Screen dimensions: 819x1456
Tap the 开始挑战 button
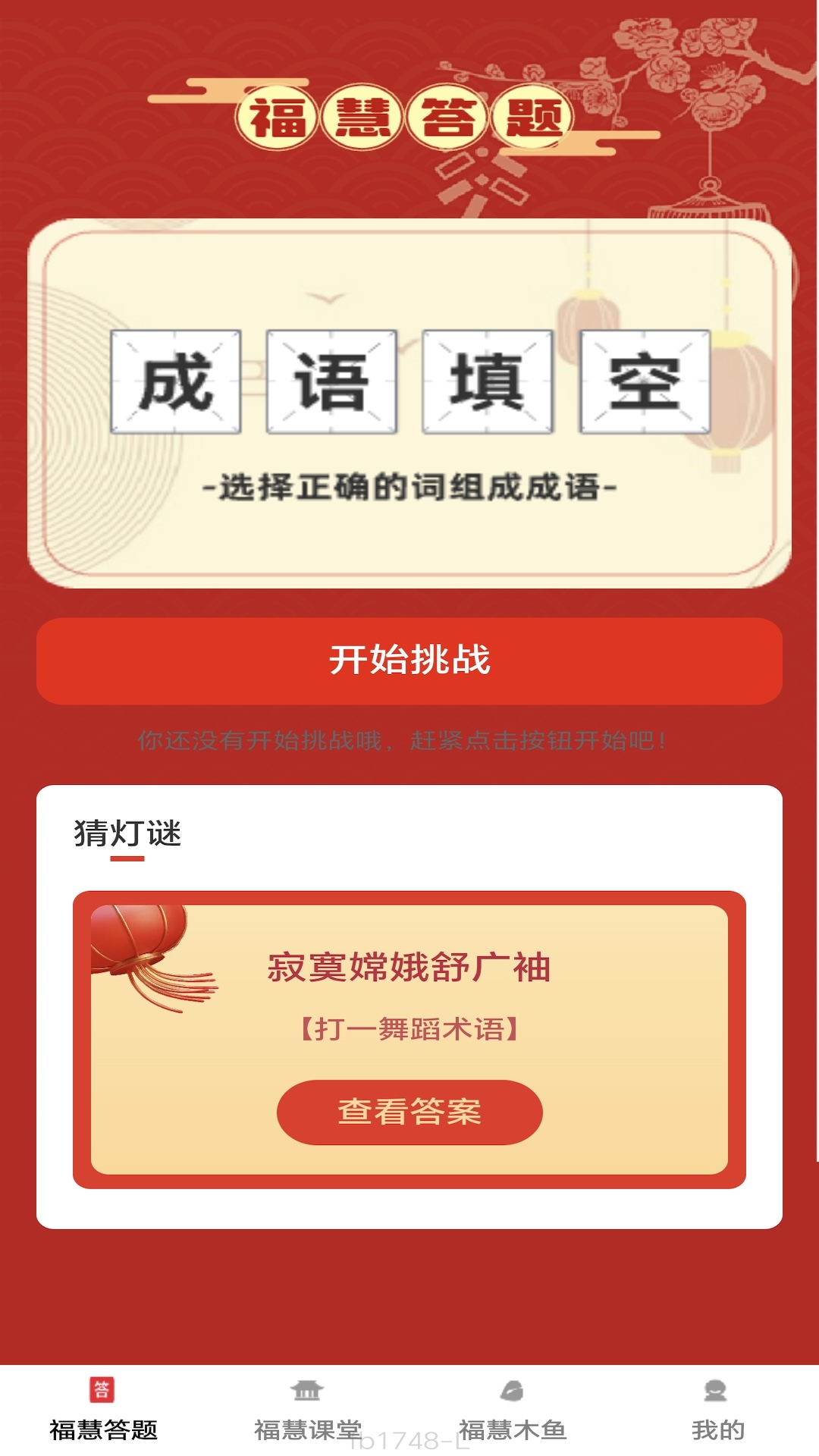(409, 661)
